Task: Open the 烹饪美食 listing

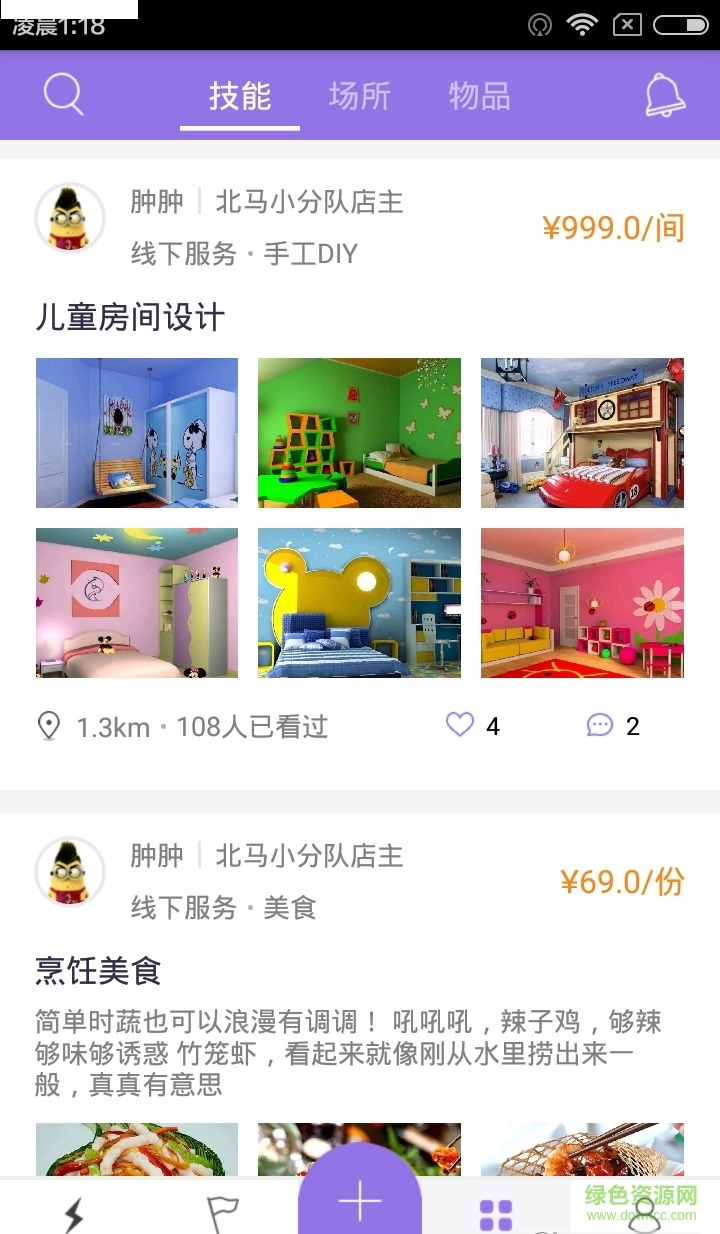Action: (x=98, y=971)
